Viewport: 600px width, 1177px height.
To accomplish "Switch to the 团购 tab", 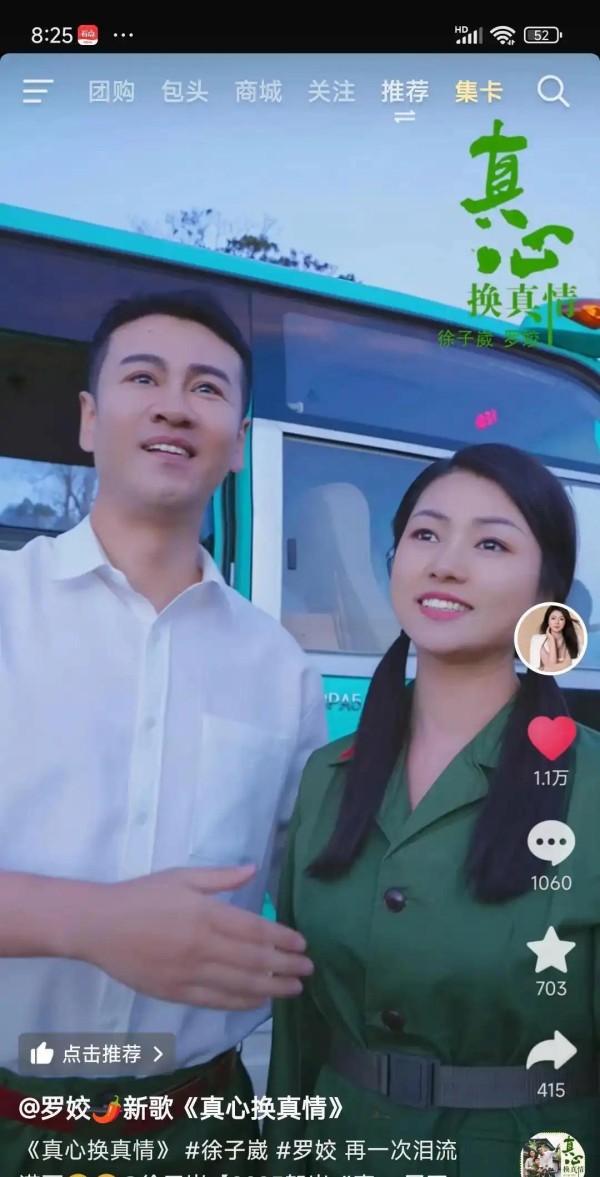I will coord(111,92).
